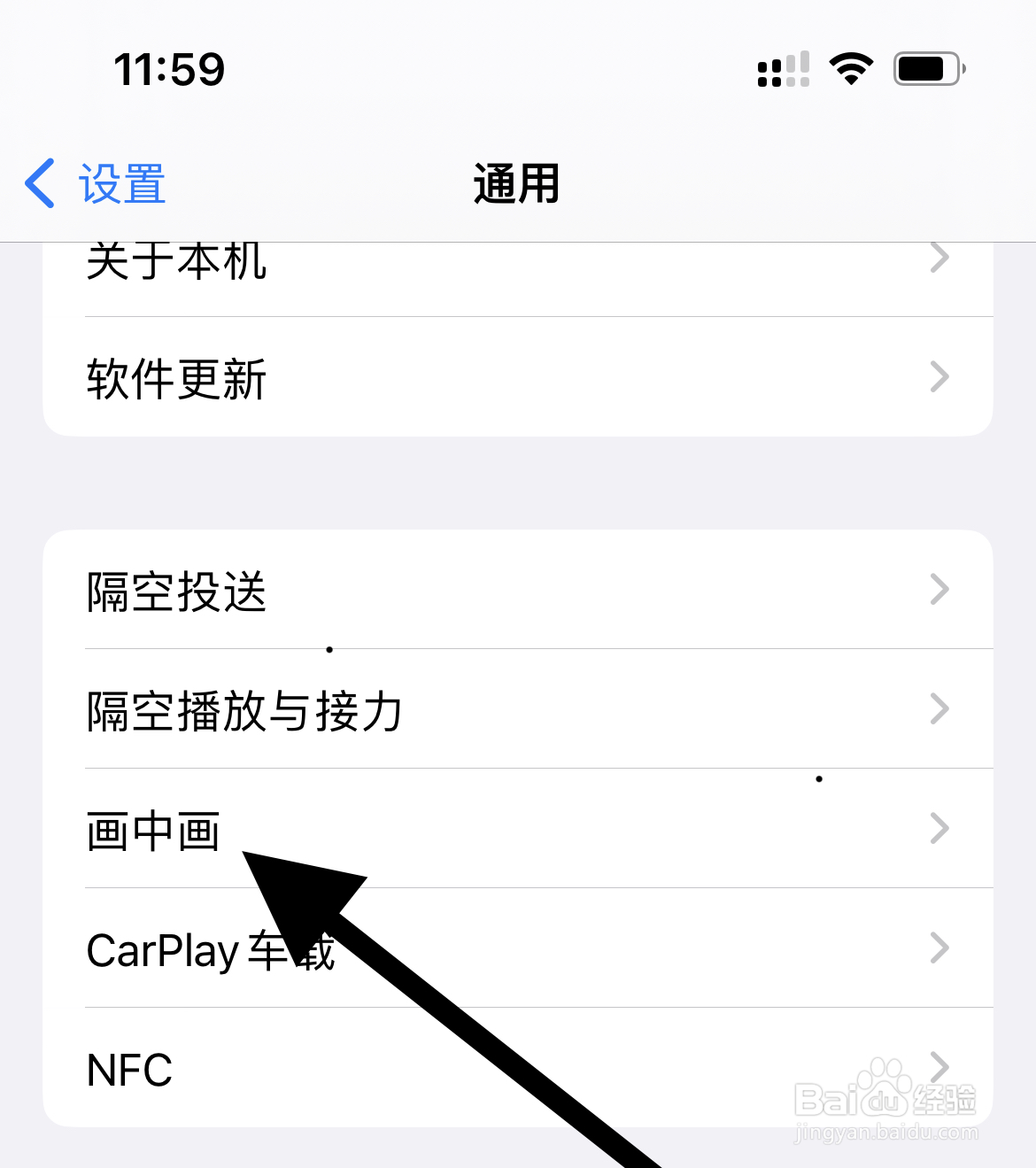1036x1168 pixels.
Task: Tap the time display showing 11:59
Action: pos(169,69)
